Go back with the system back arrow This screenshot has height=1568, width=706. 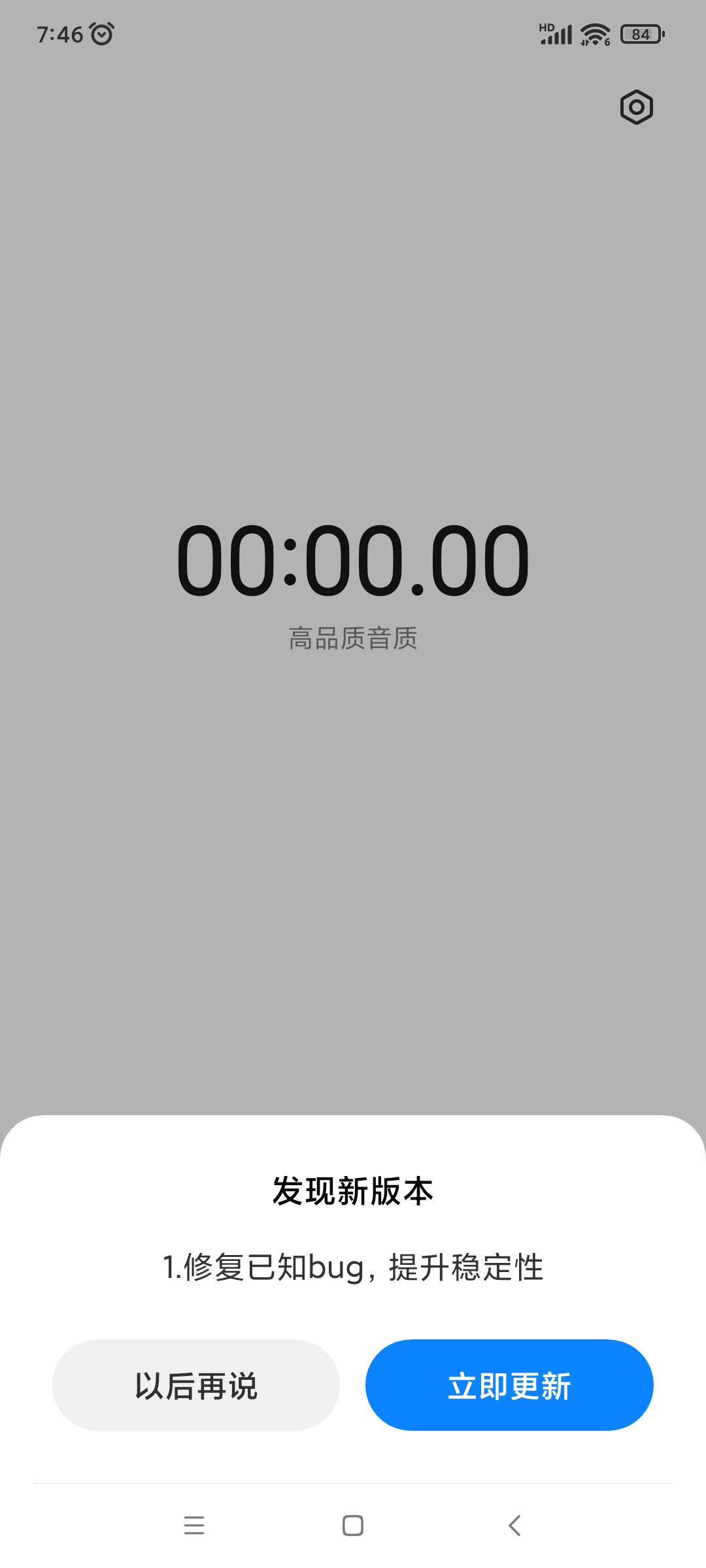coord(514,1526)
